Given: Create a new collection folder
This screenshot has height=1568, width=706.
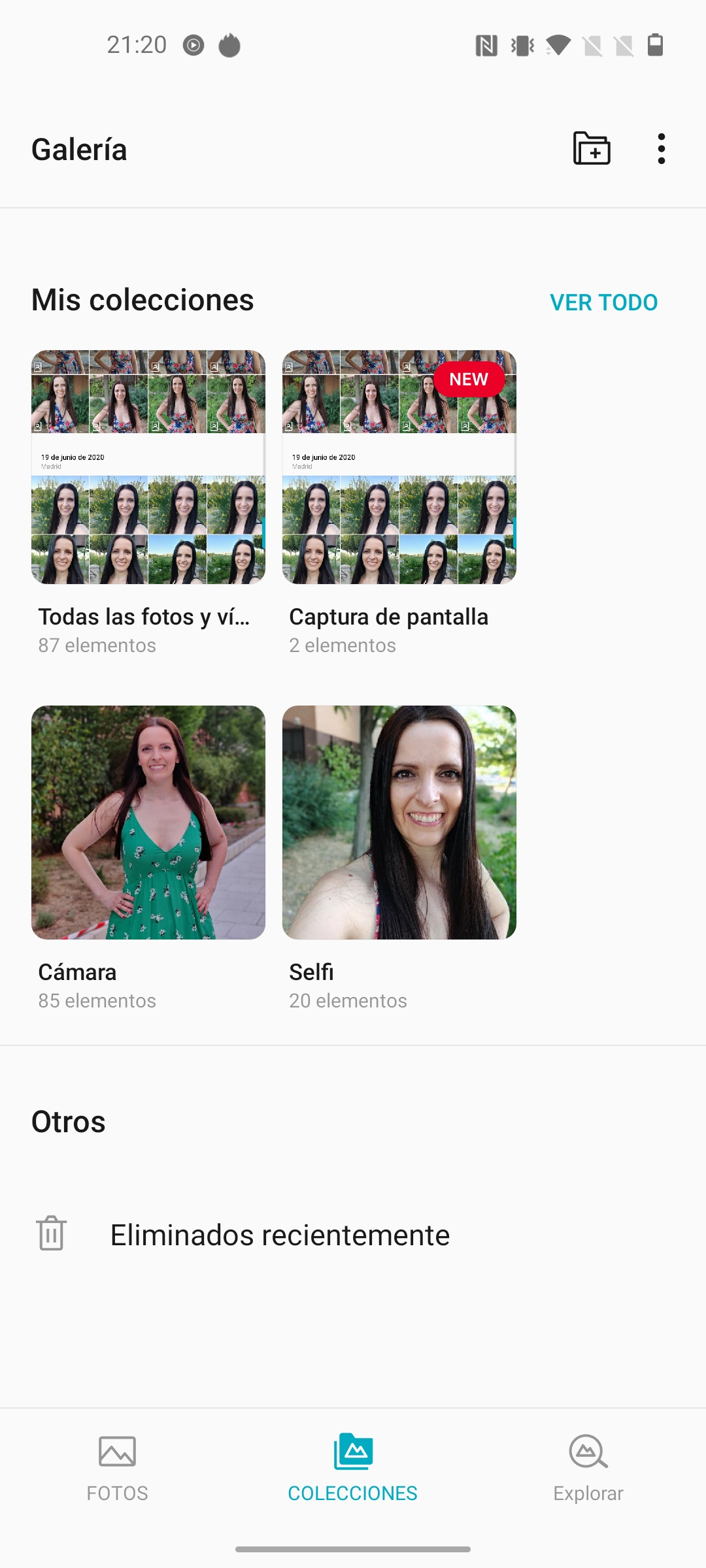Looking at the screenshot, I should click(x=592, y=148).
